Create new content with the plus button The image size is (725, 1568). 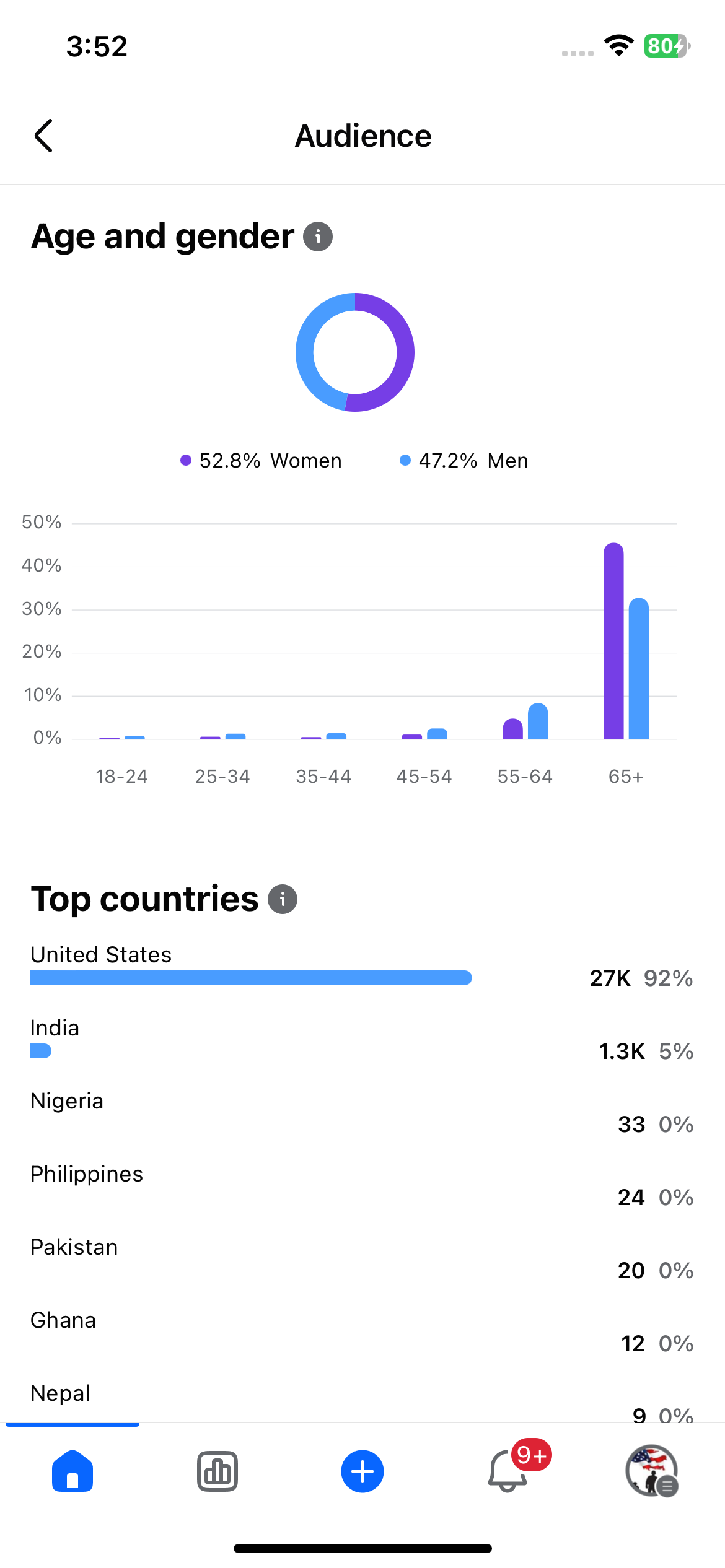point(362,1471)
